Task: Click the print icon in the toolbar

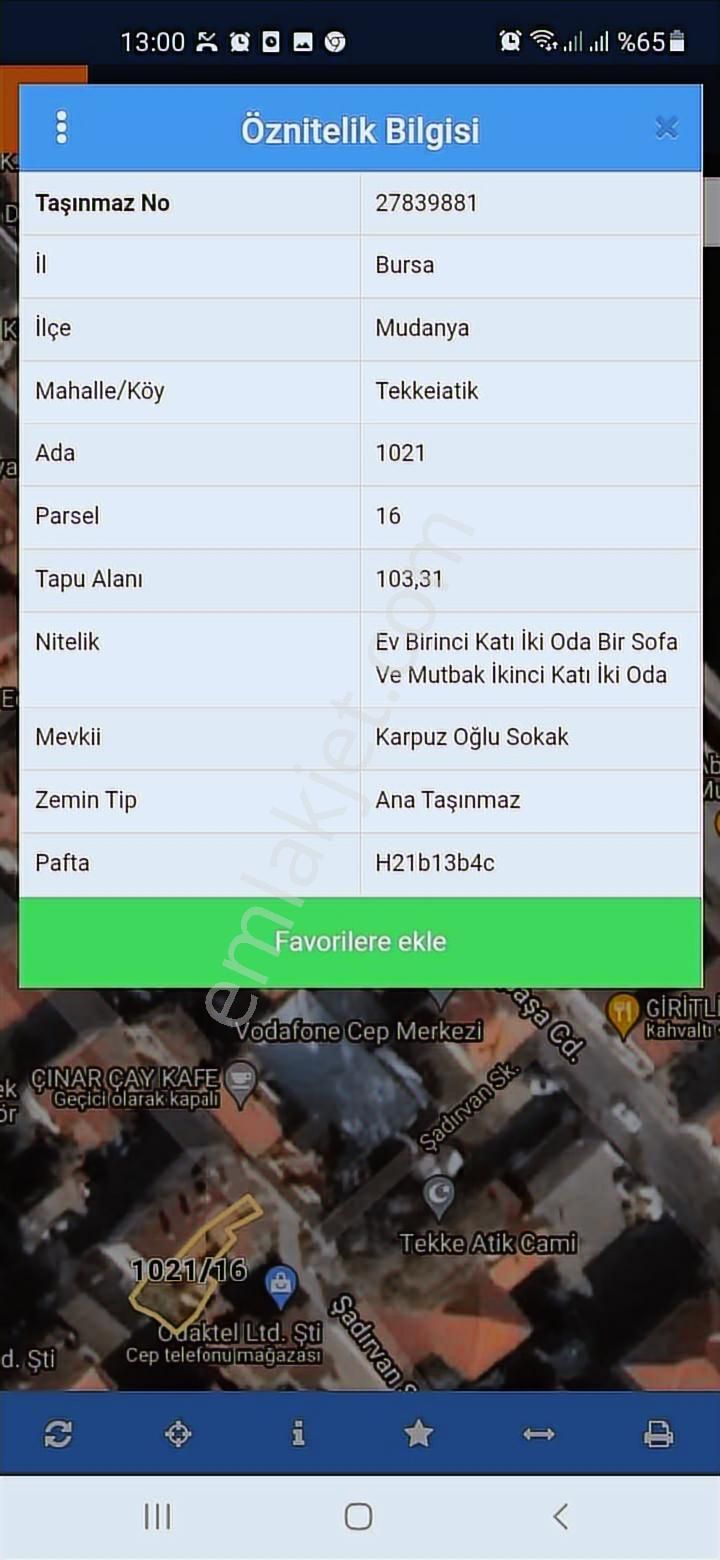Action: (659, 1434)
